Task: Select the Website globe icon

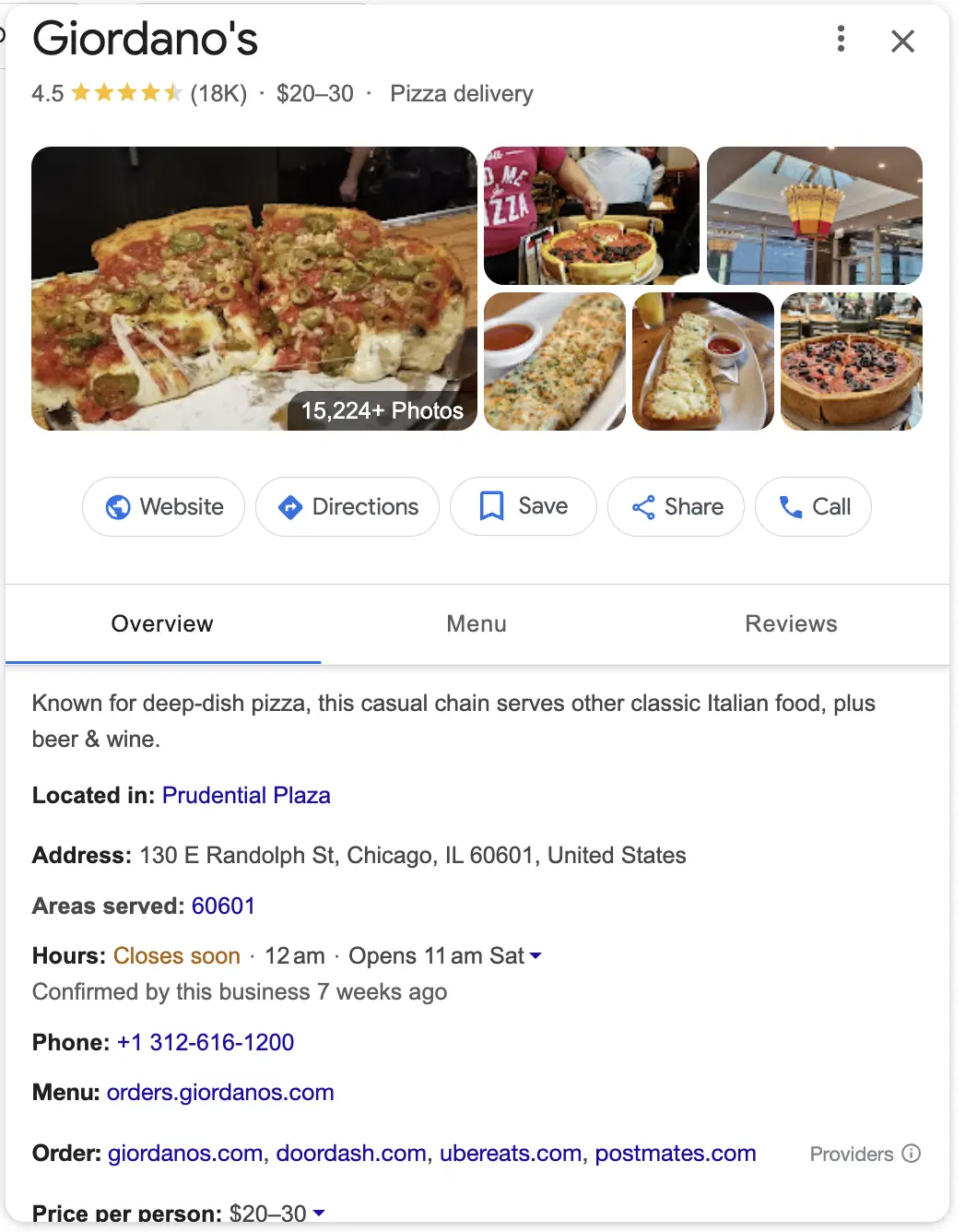Action: (118, 506)
